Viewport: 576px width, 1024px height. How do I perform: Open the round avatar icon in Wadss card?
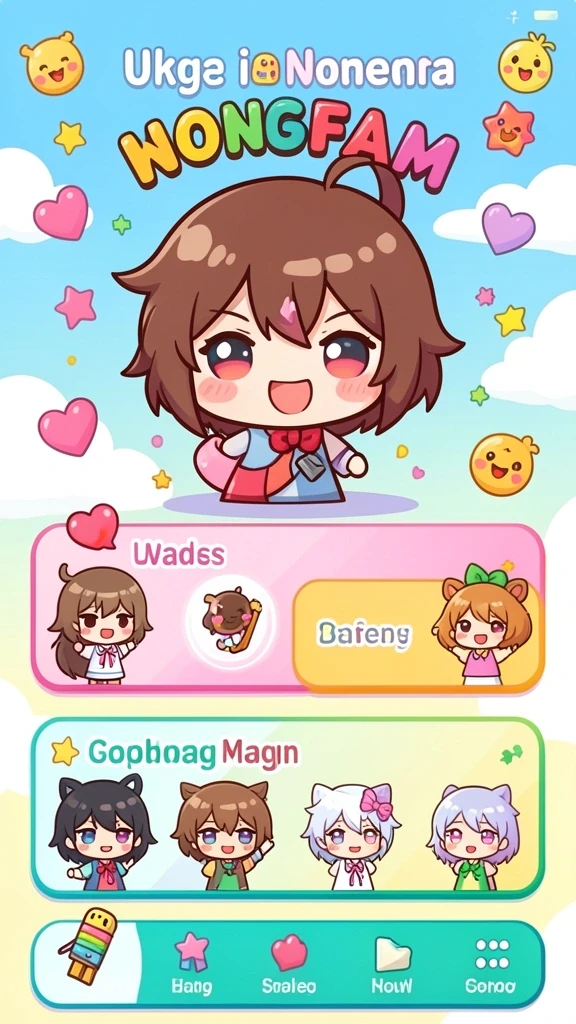[230, 621]
